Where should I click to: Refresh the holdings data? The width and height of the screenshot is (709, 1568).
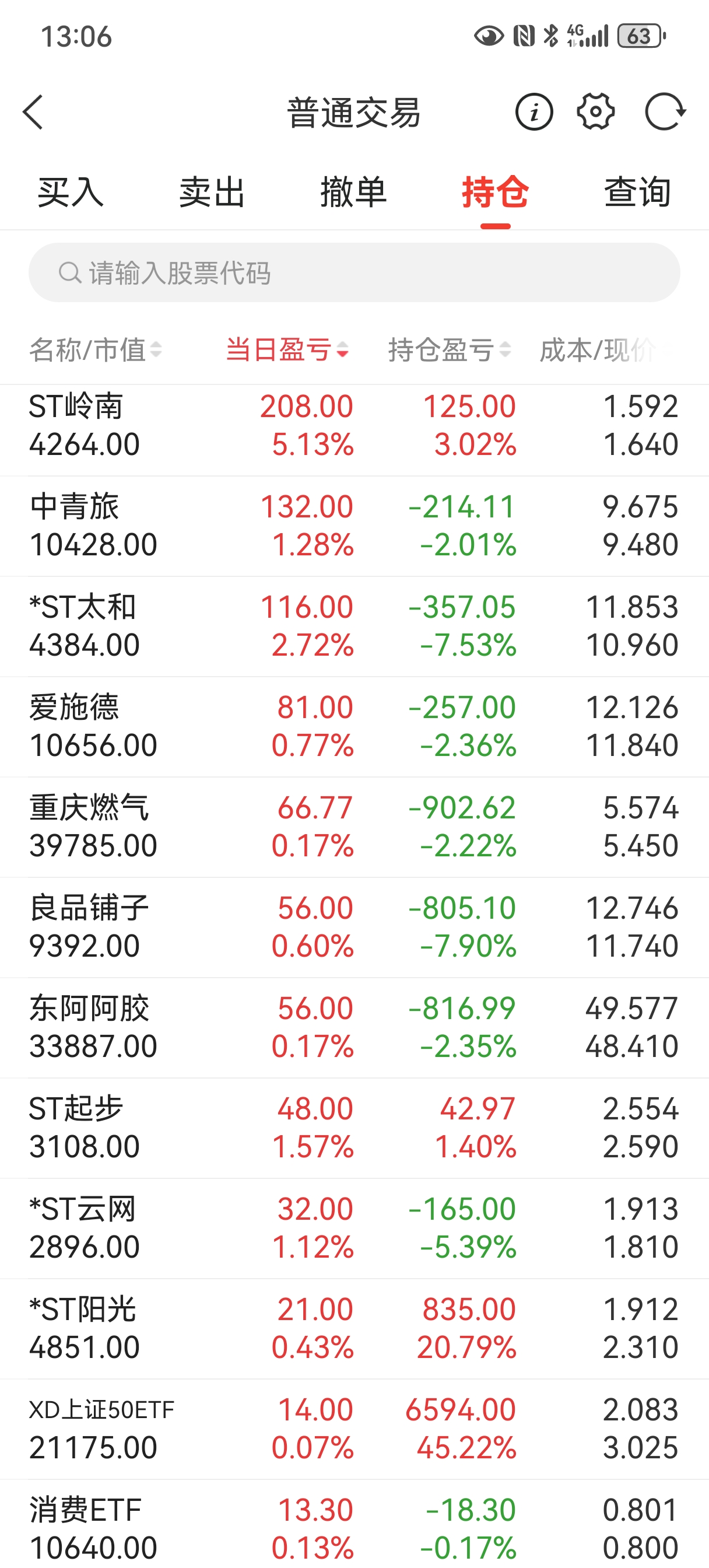[665, 113]
